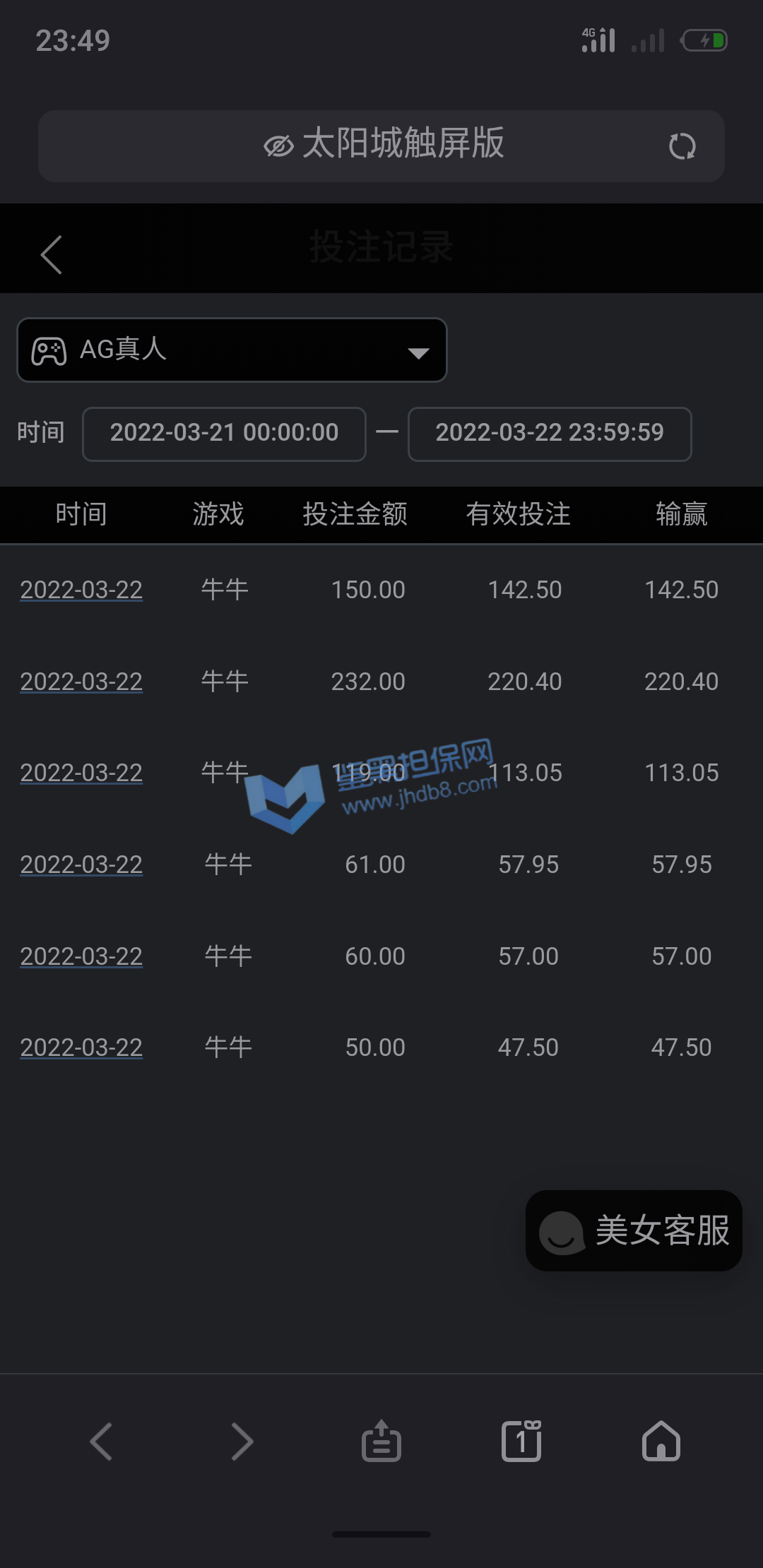Image resolution: width=763 pixels, height=1568 pixels.
Task: Open the browser tabs switcher
Action: 521,1442
